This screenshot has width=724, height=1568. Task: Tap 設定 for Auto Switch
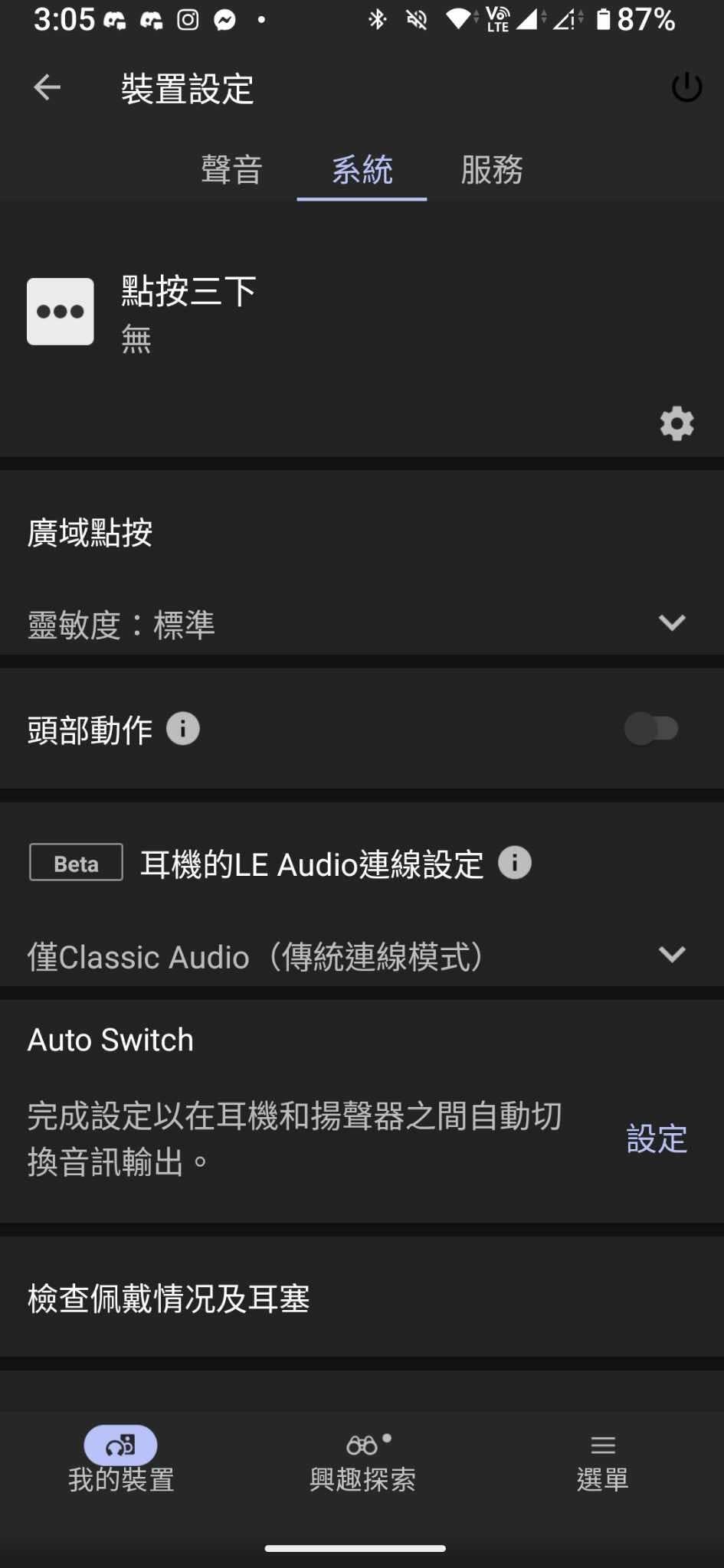coord(657,1138)
